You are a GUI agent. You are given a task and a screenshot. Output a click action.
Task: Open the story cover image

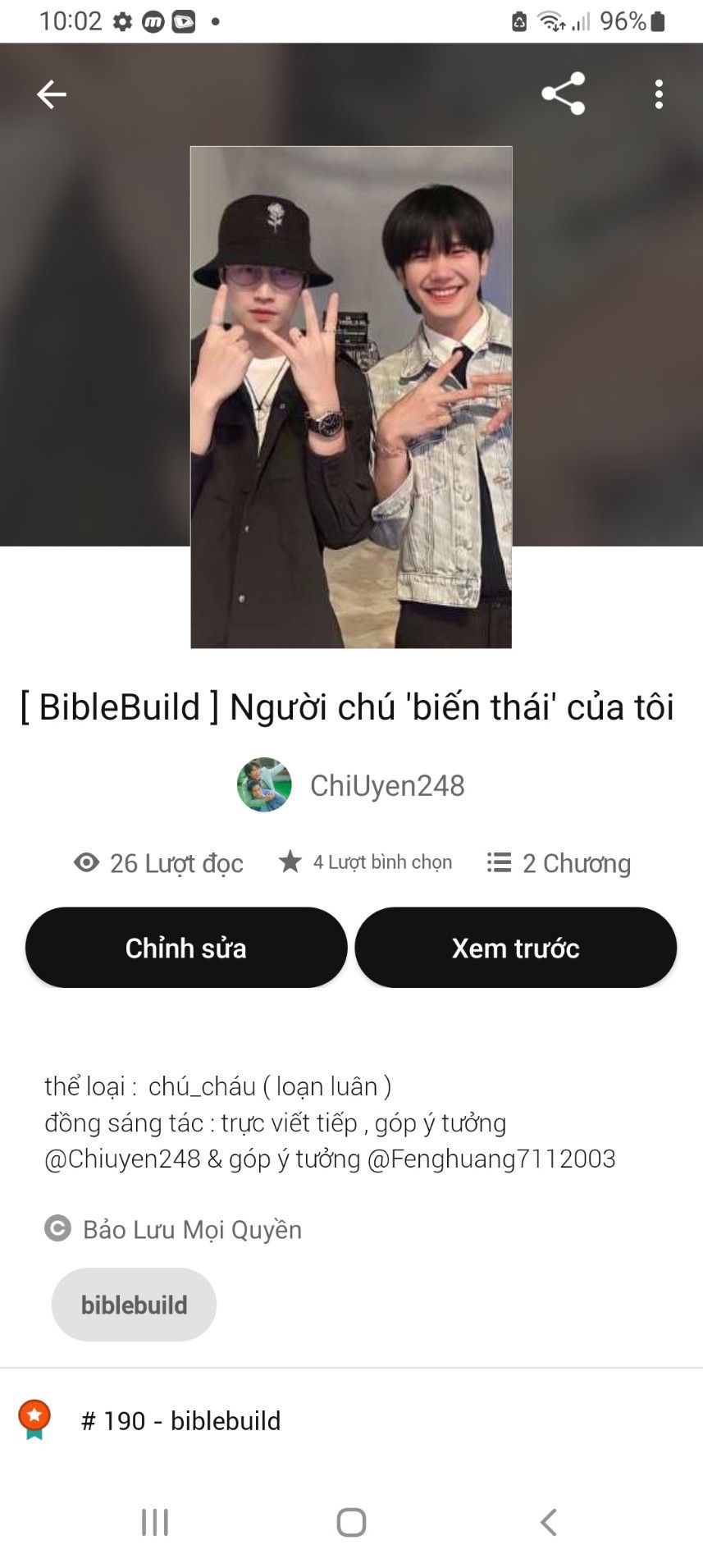coord(351,397)
